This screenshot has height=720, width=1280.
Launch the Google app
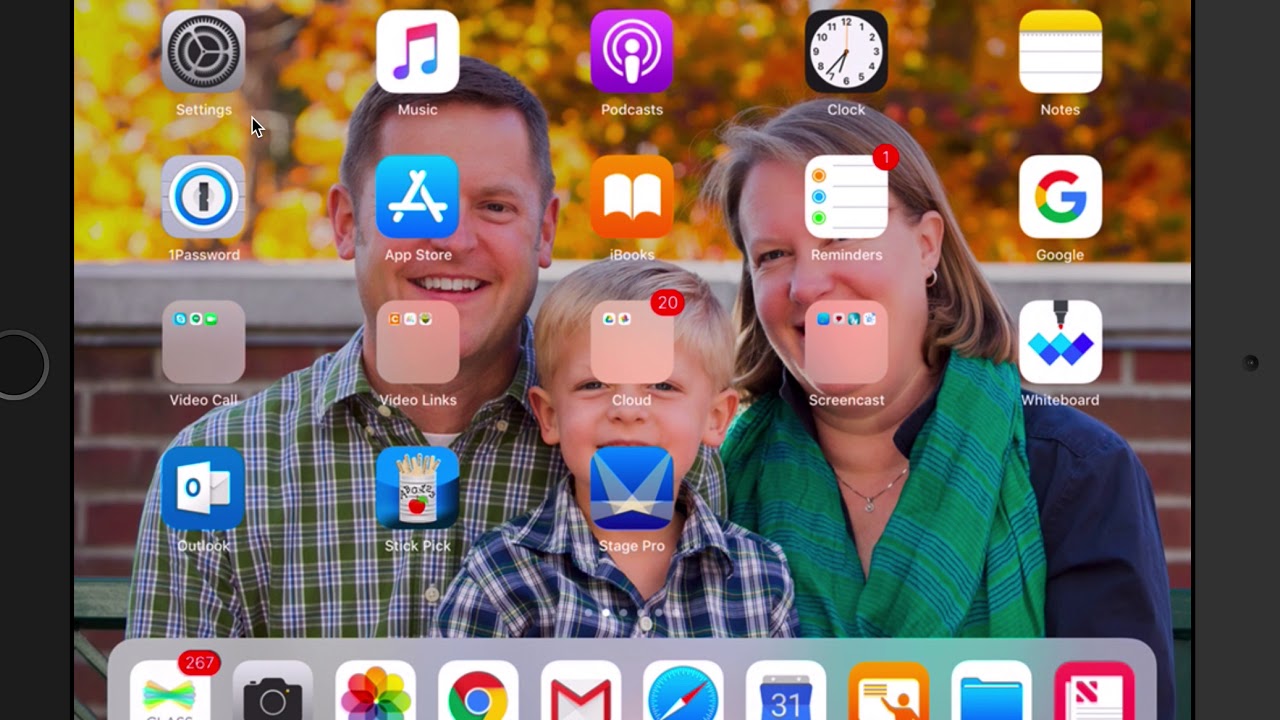pyautogui.click(x=1060, y=197)
